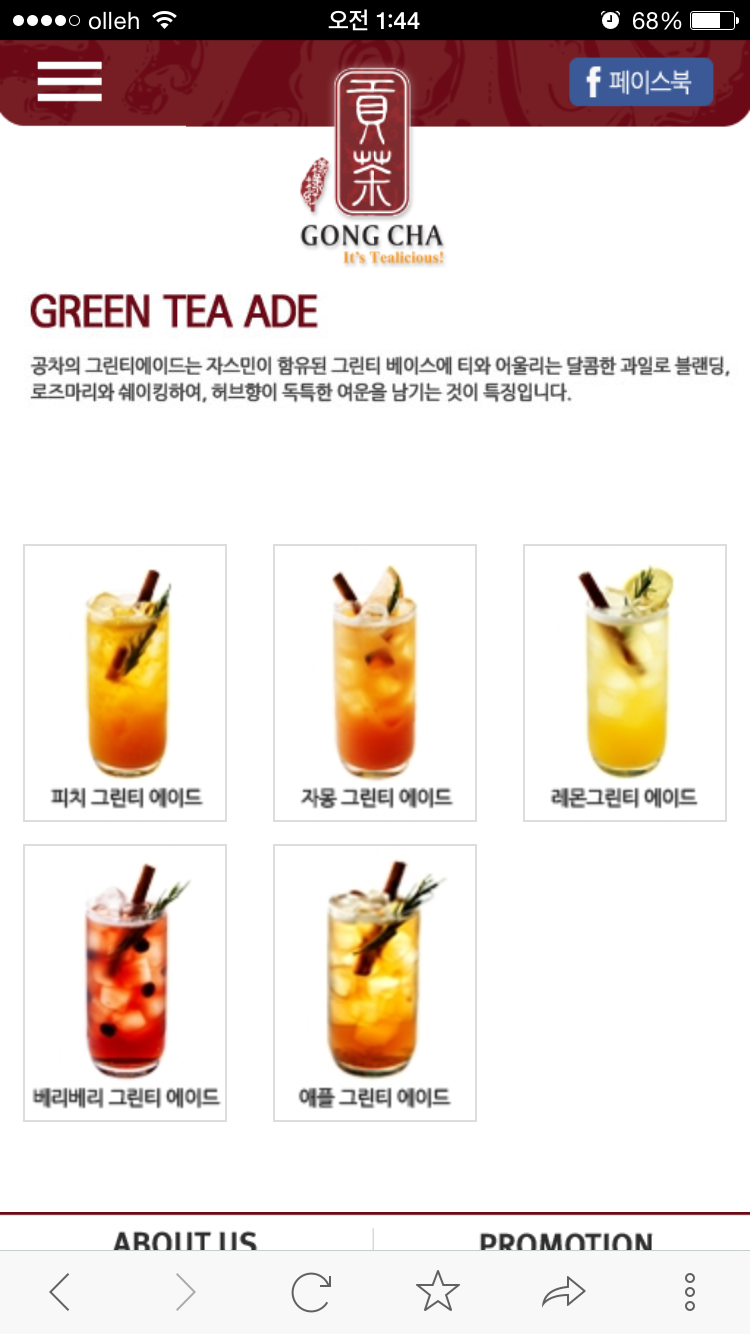Reload the current page
Viewport: 750px width, 1334px height.
pyautogui.click(x=311, y=1292)
